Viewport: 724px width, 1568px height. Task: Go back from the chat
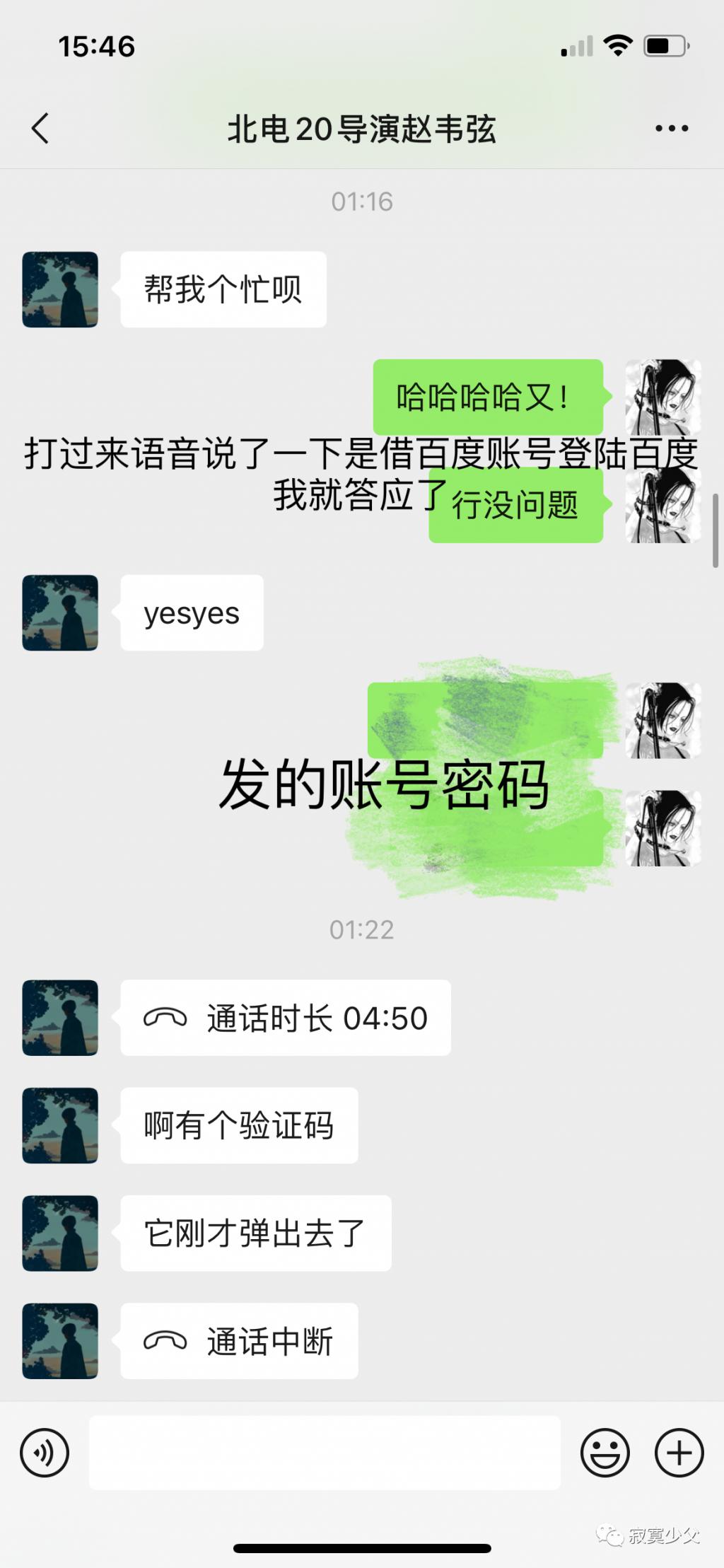(x=41, y=129)
